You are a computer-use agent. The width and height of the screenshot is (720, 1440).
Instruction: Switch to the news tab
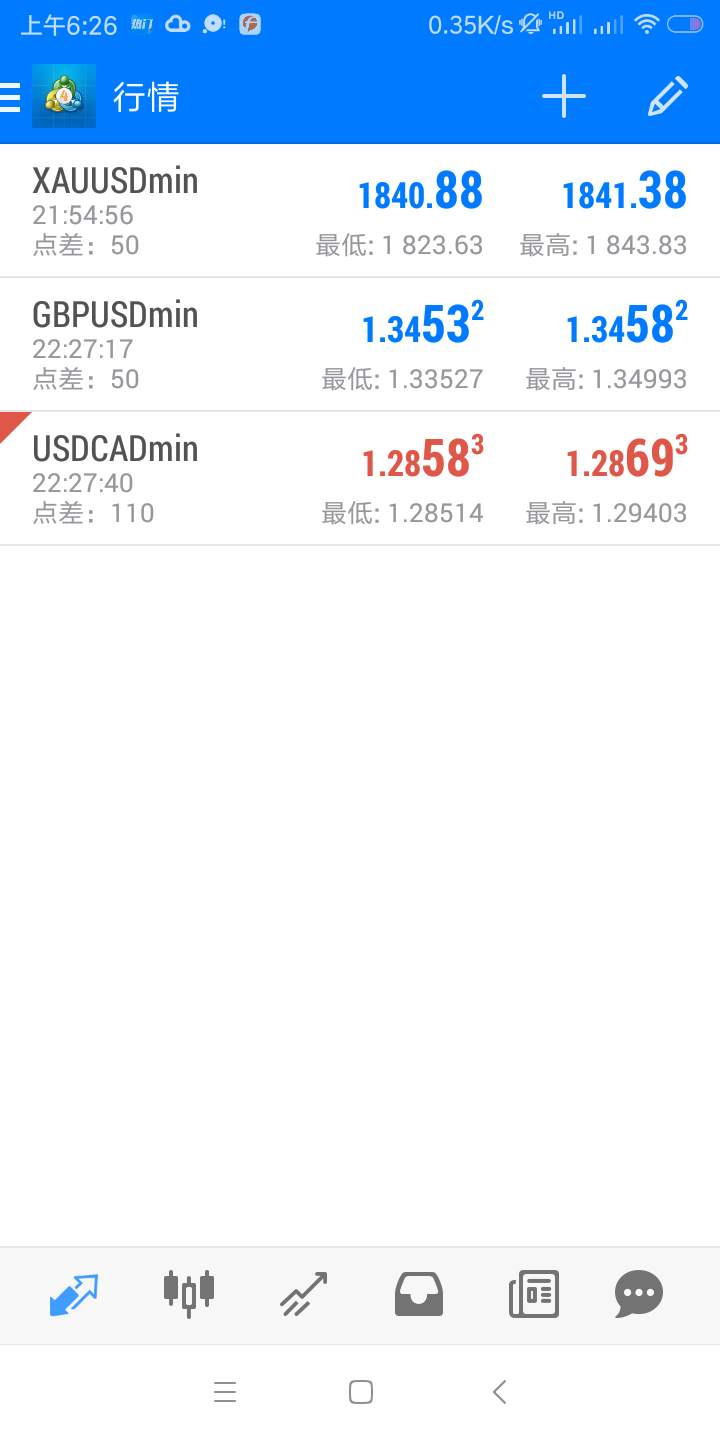(x=534, y=1294)
